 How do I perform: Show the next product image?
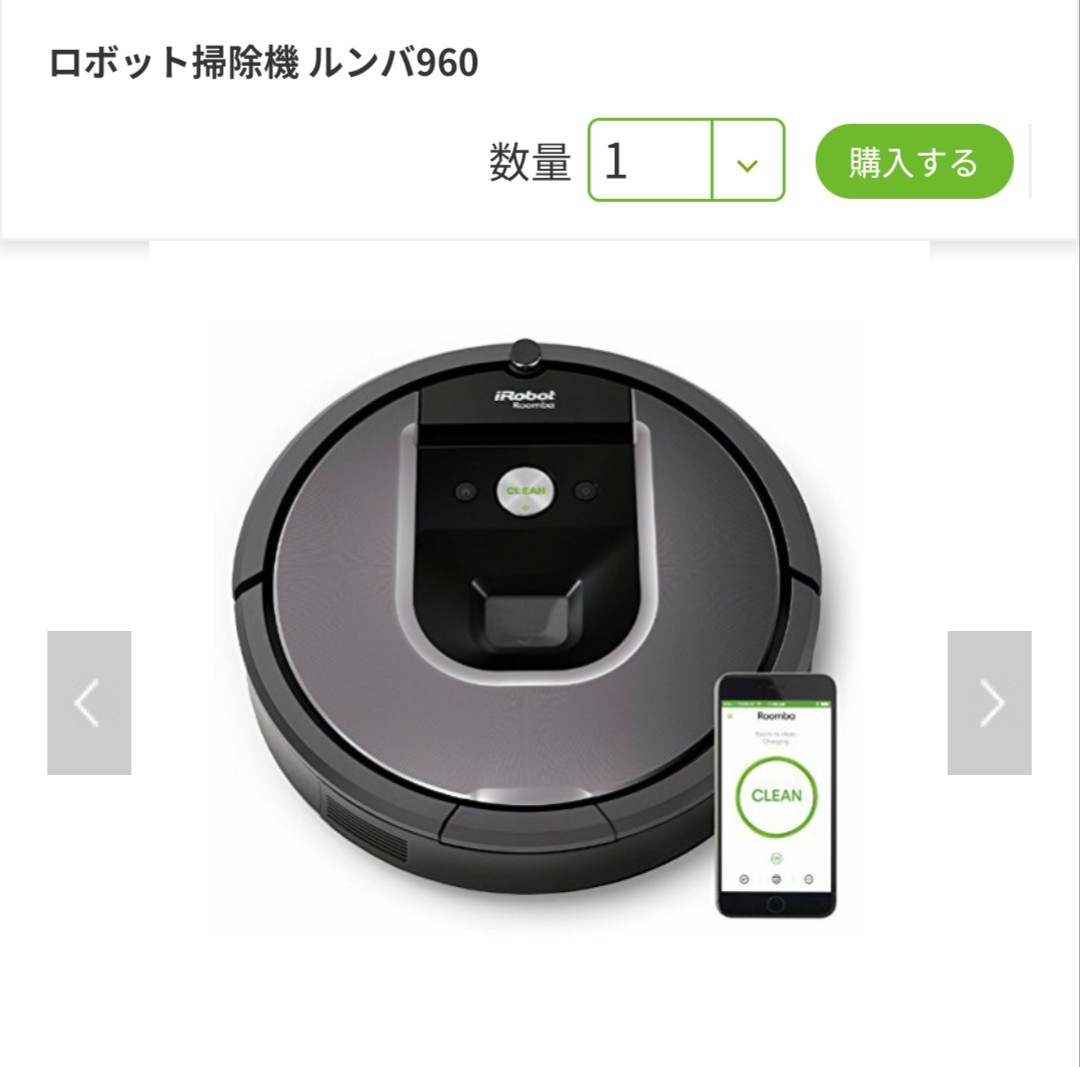(x=989, y=702)
